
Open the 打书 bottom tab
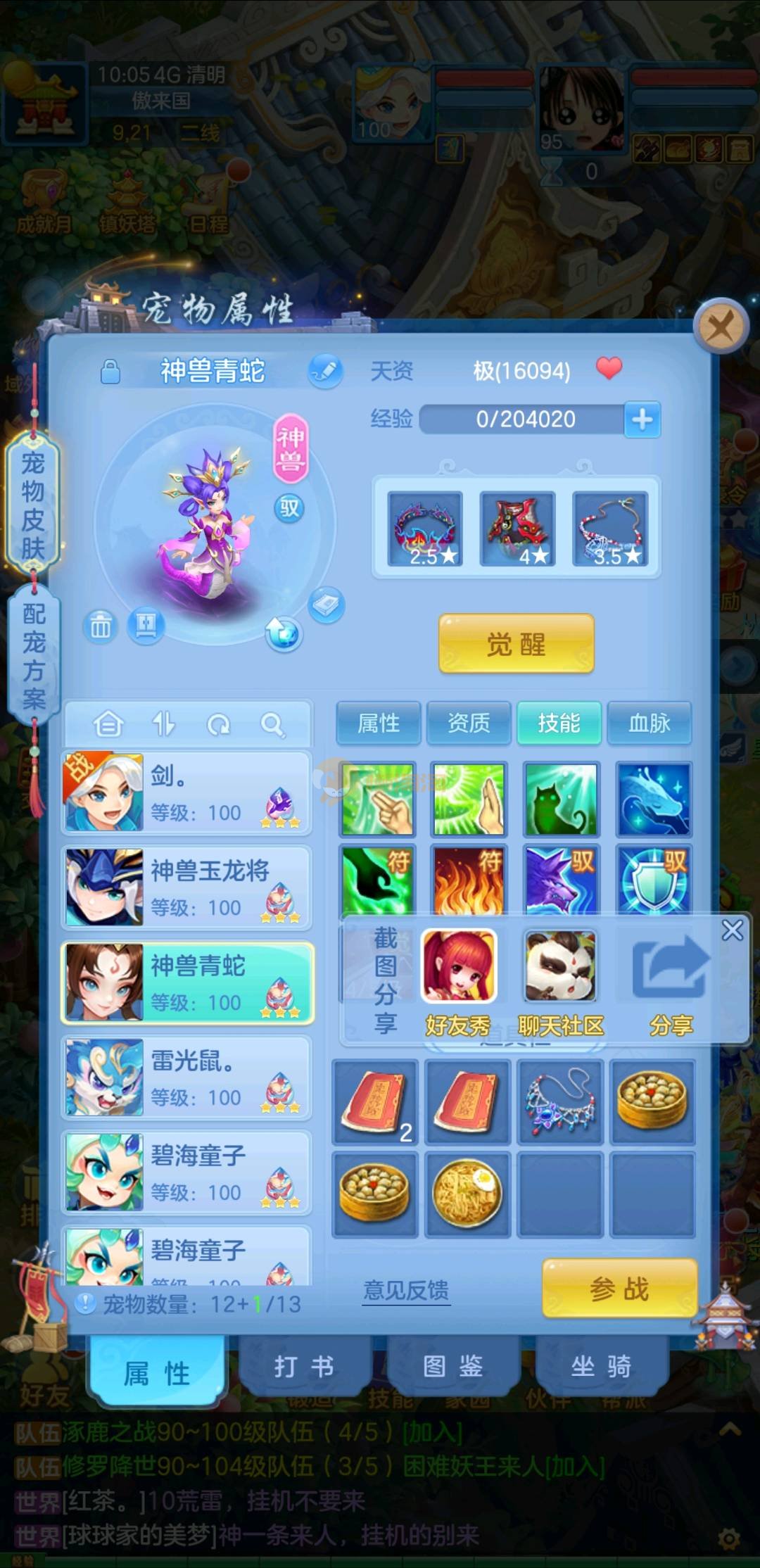coord(304,1367)
